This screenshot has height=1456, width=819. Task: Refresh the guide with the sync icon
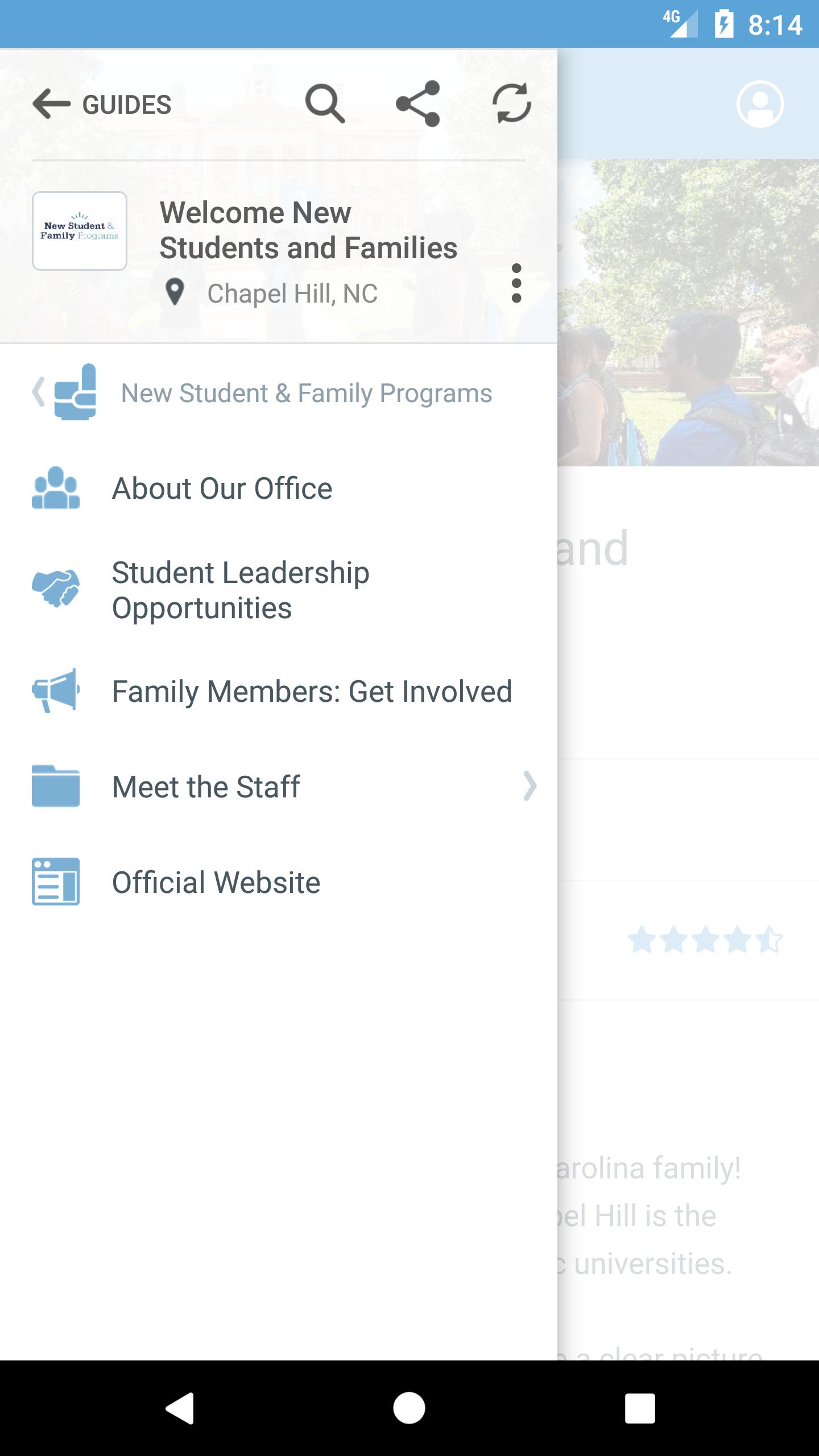(x=512, y=104)
